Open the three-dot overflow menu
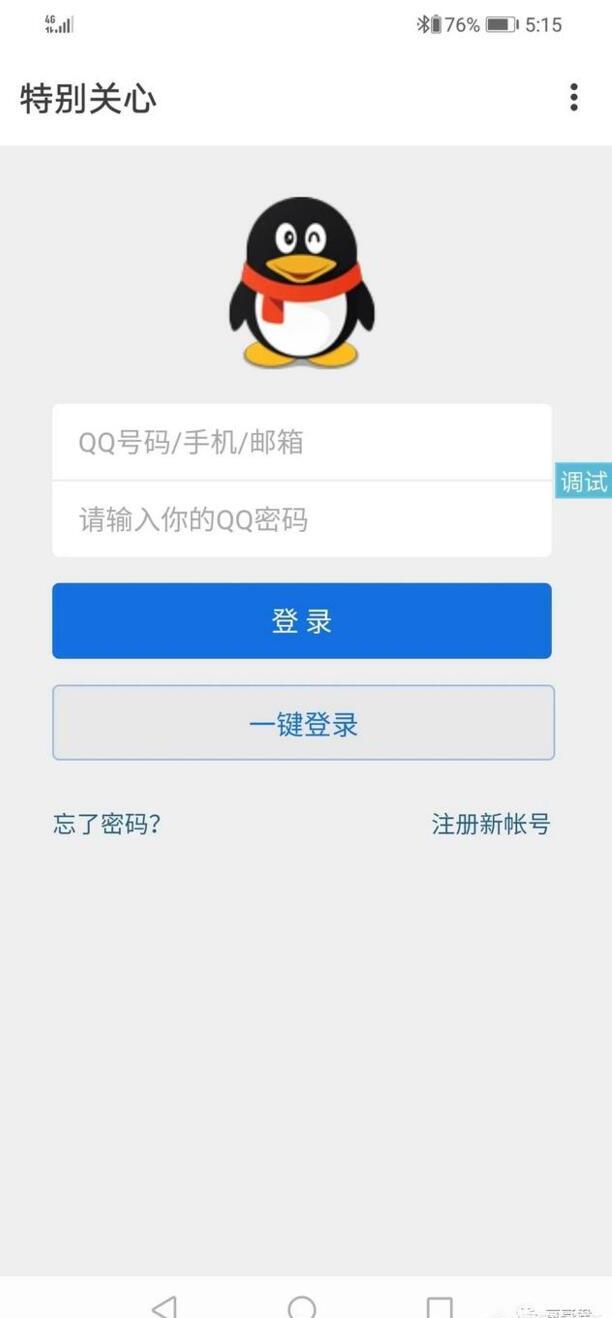Image resolution: width=612 pixels, height=1318 pixels. tap(573, 97)
